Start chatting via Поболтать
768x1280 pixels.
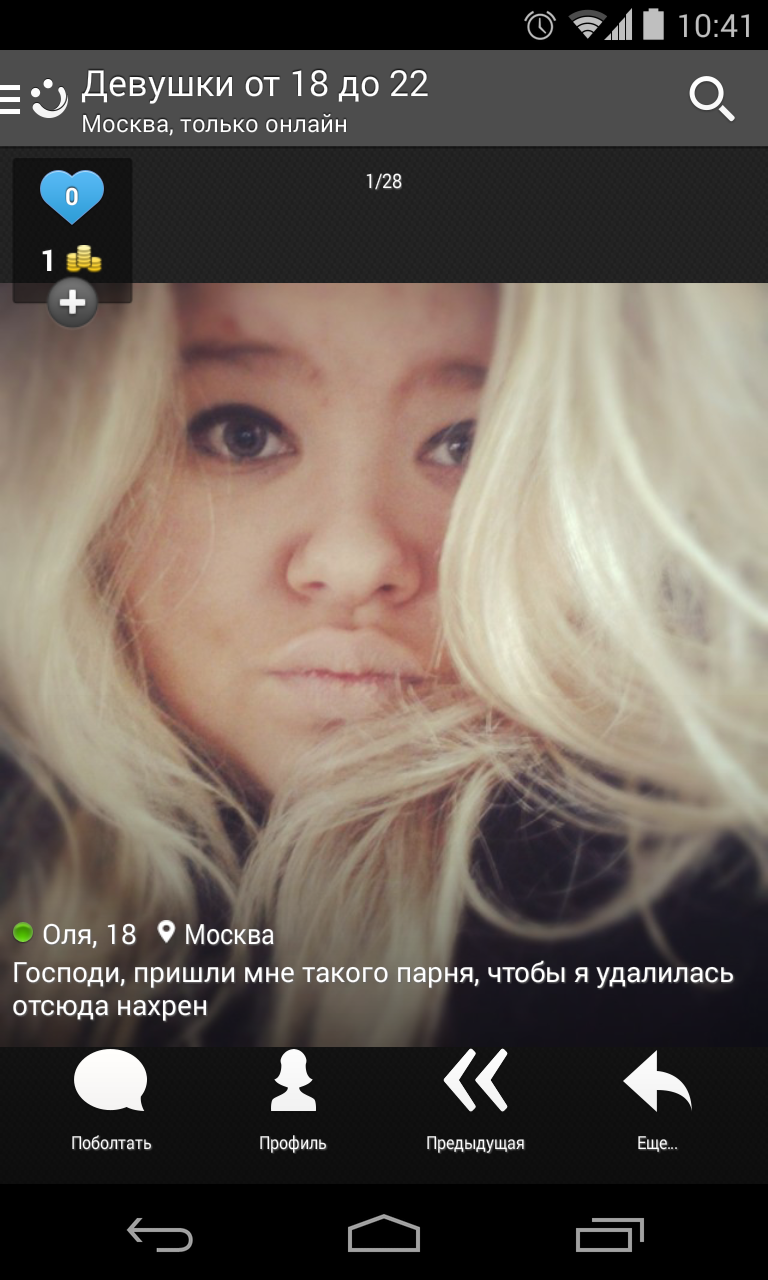[x=111, y=1100]
